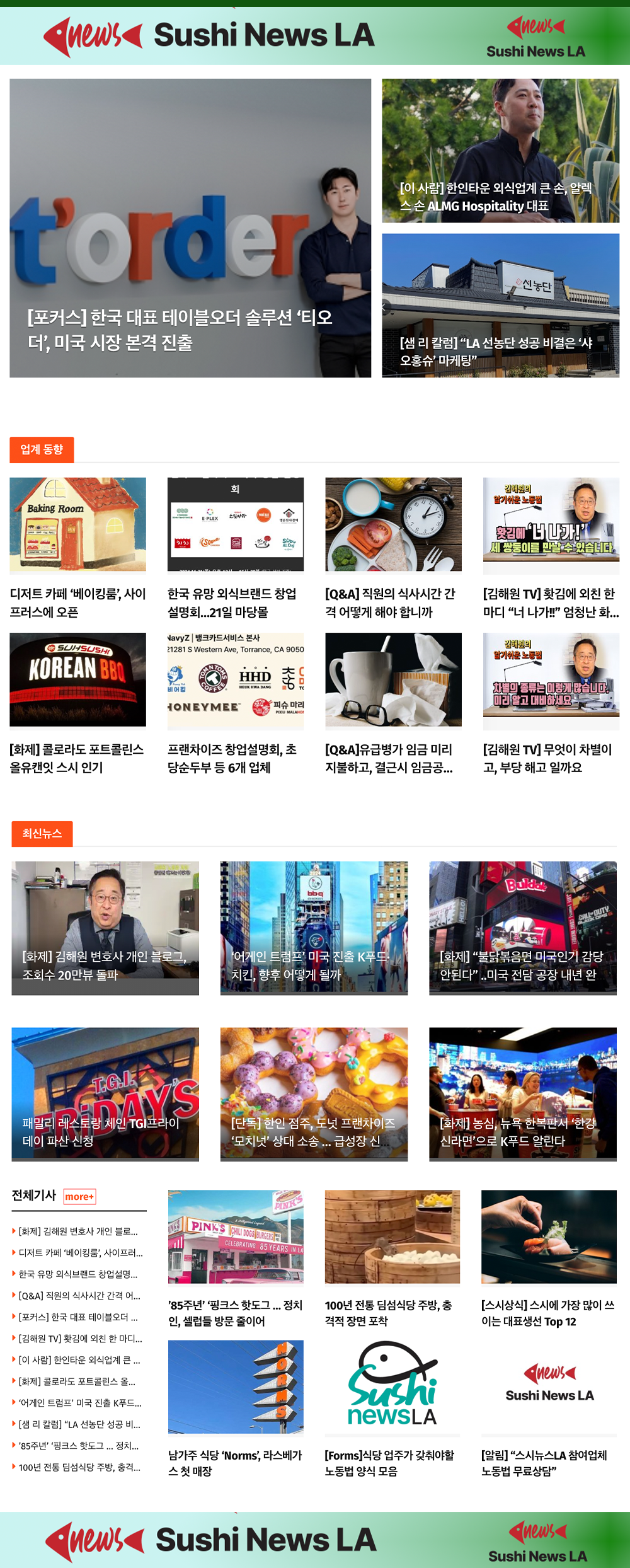Open the Colorado Korean BBQ sushi article
The image size is (630, 1568).
(77, 758)
